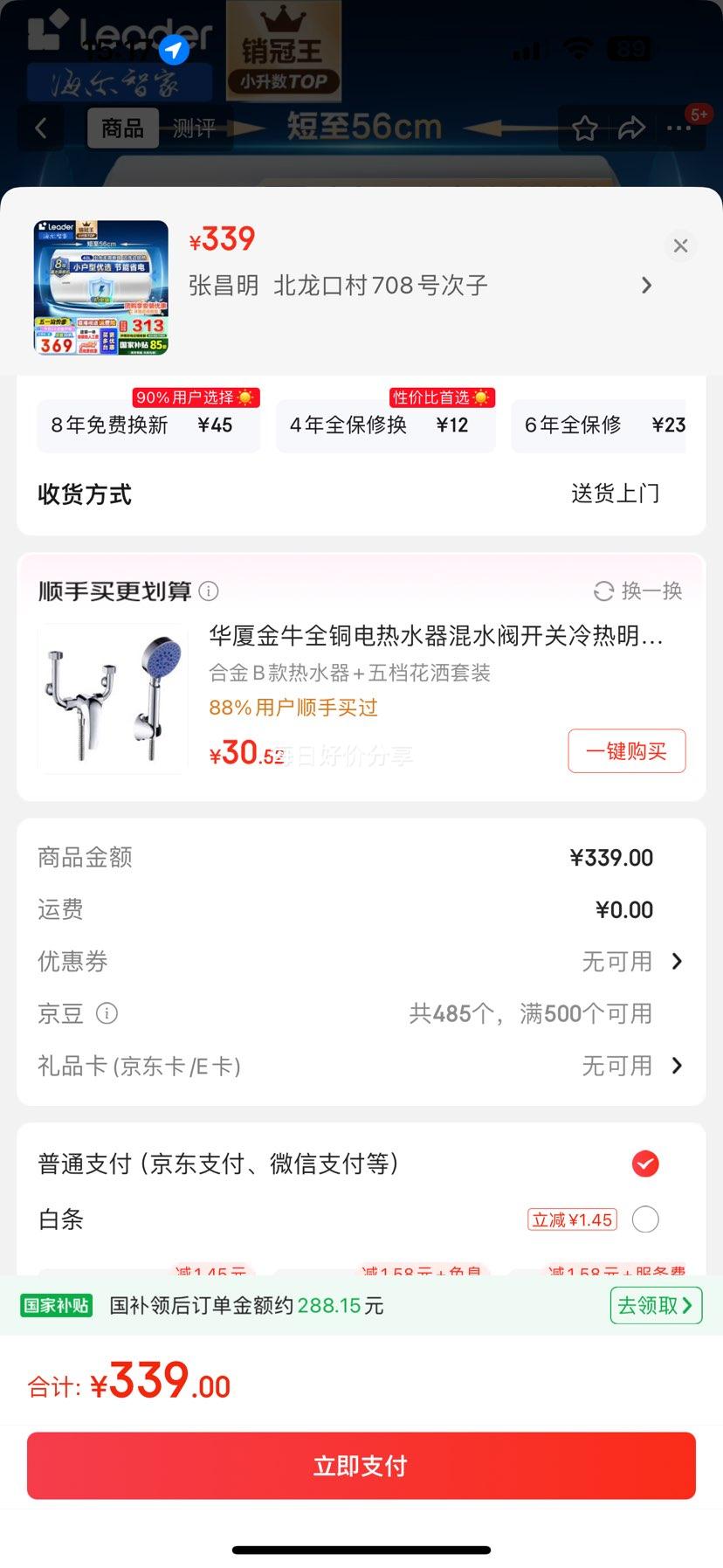Show info about 顺手买更划算
This screenshot has height=1568, width=723.
click(x=209, y=591)
